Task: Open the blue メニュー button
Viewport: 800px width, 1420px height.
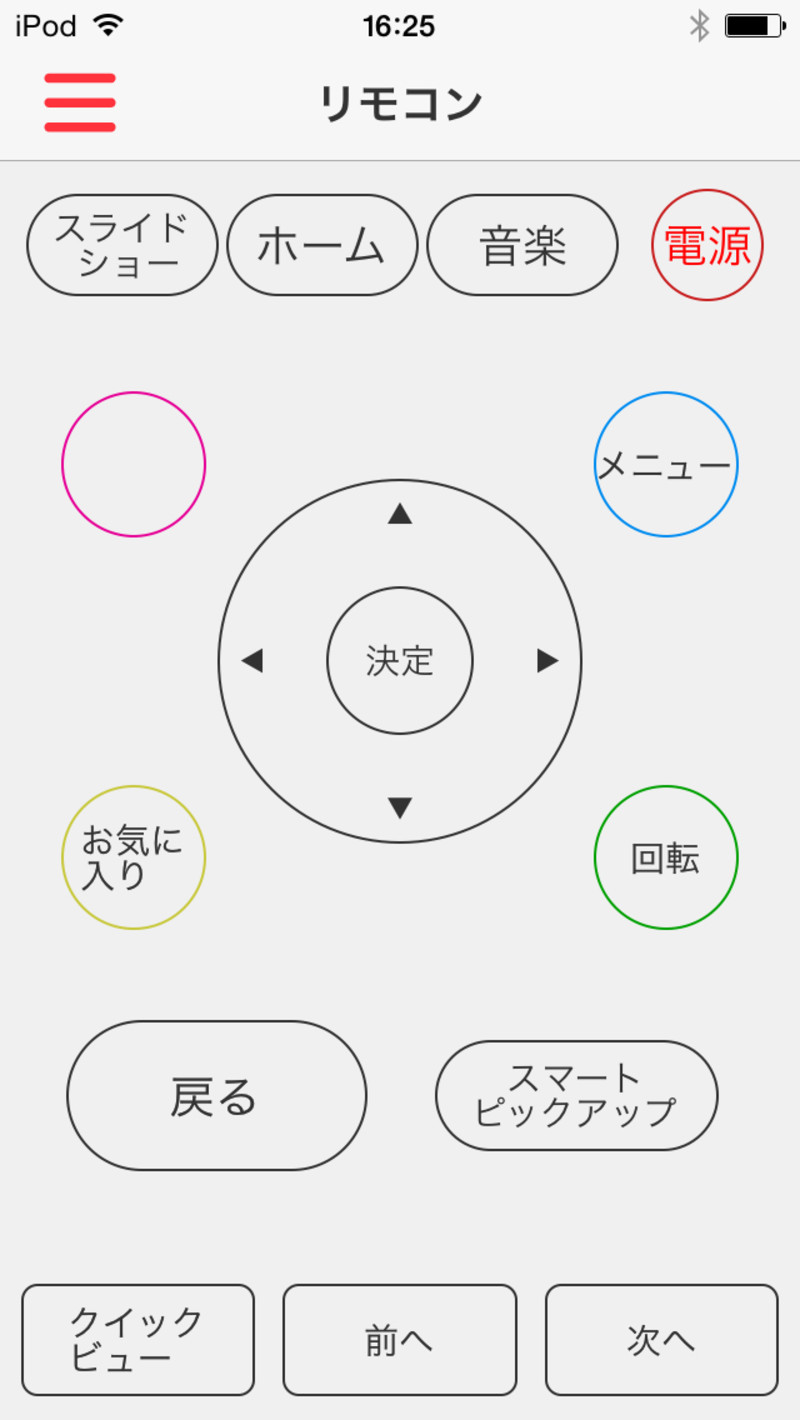Action: tap(666, 464)
